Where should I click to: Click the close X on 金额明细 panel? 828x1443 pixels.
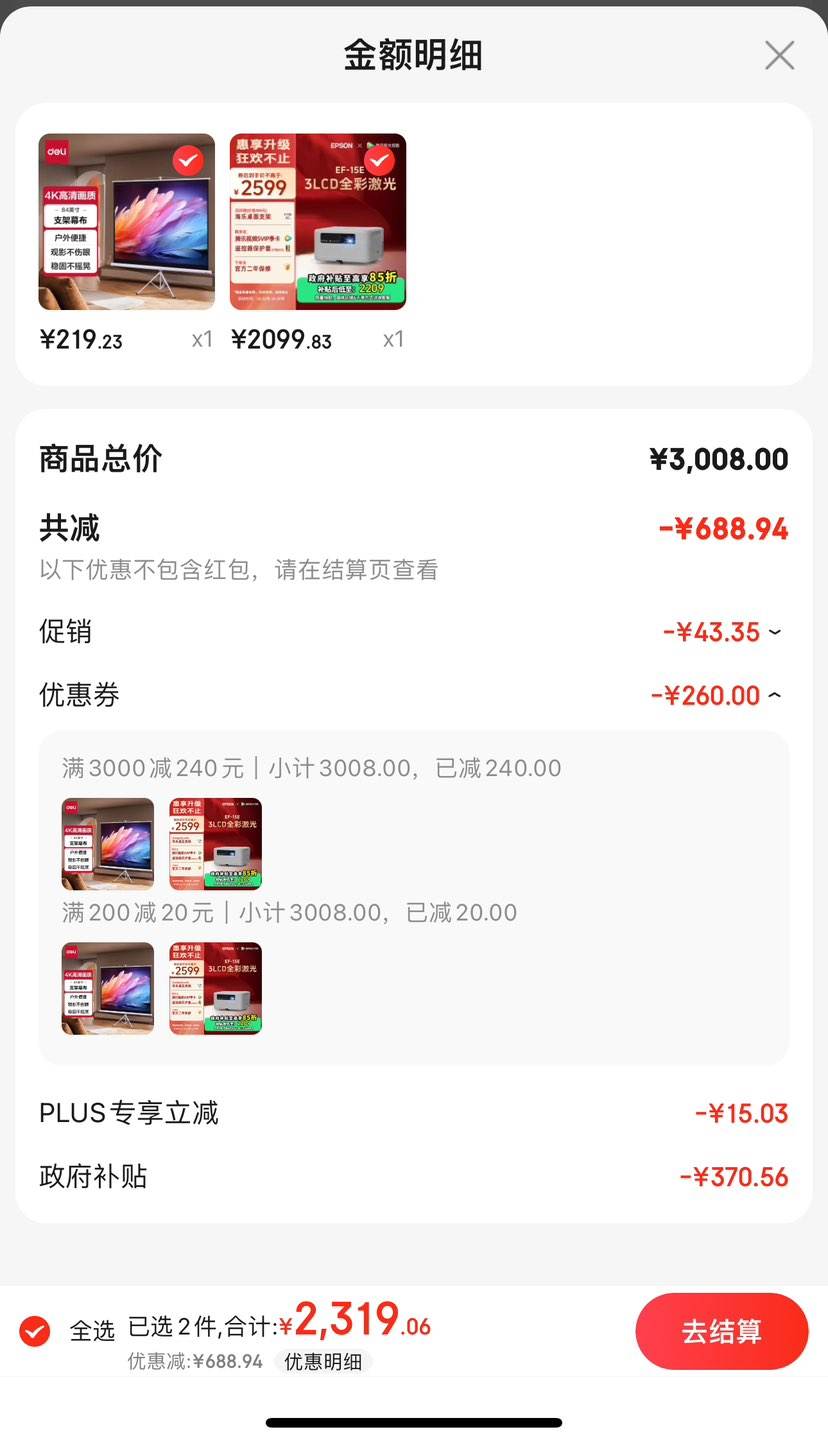(779, 56)
